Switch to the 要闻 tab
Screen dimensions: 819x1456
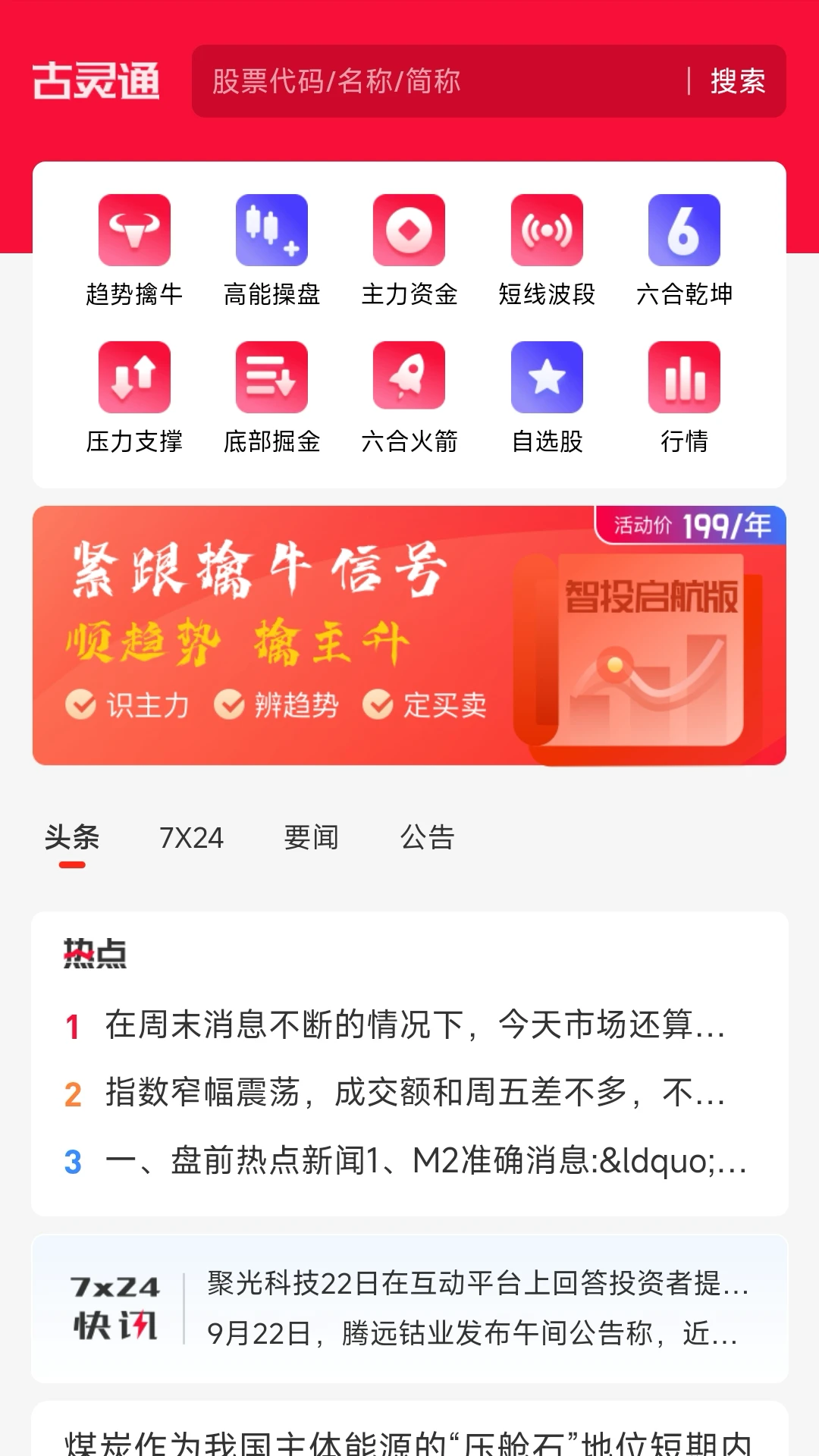tap(312, 838)
